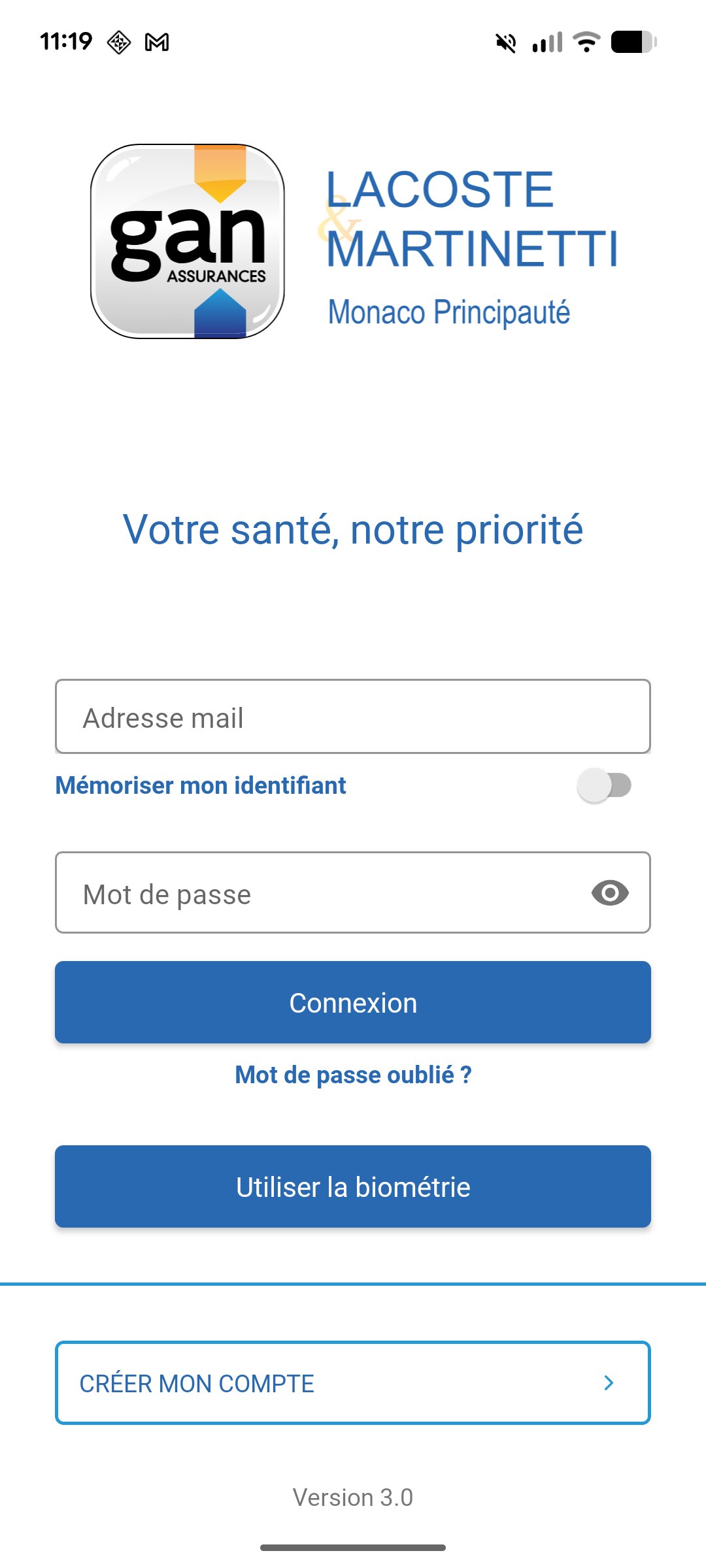Open the Gmail notification icon
Screen dimensions: 706x1568
coord(156,42)
